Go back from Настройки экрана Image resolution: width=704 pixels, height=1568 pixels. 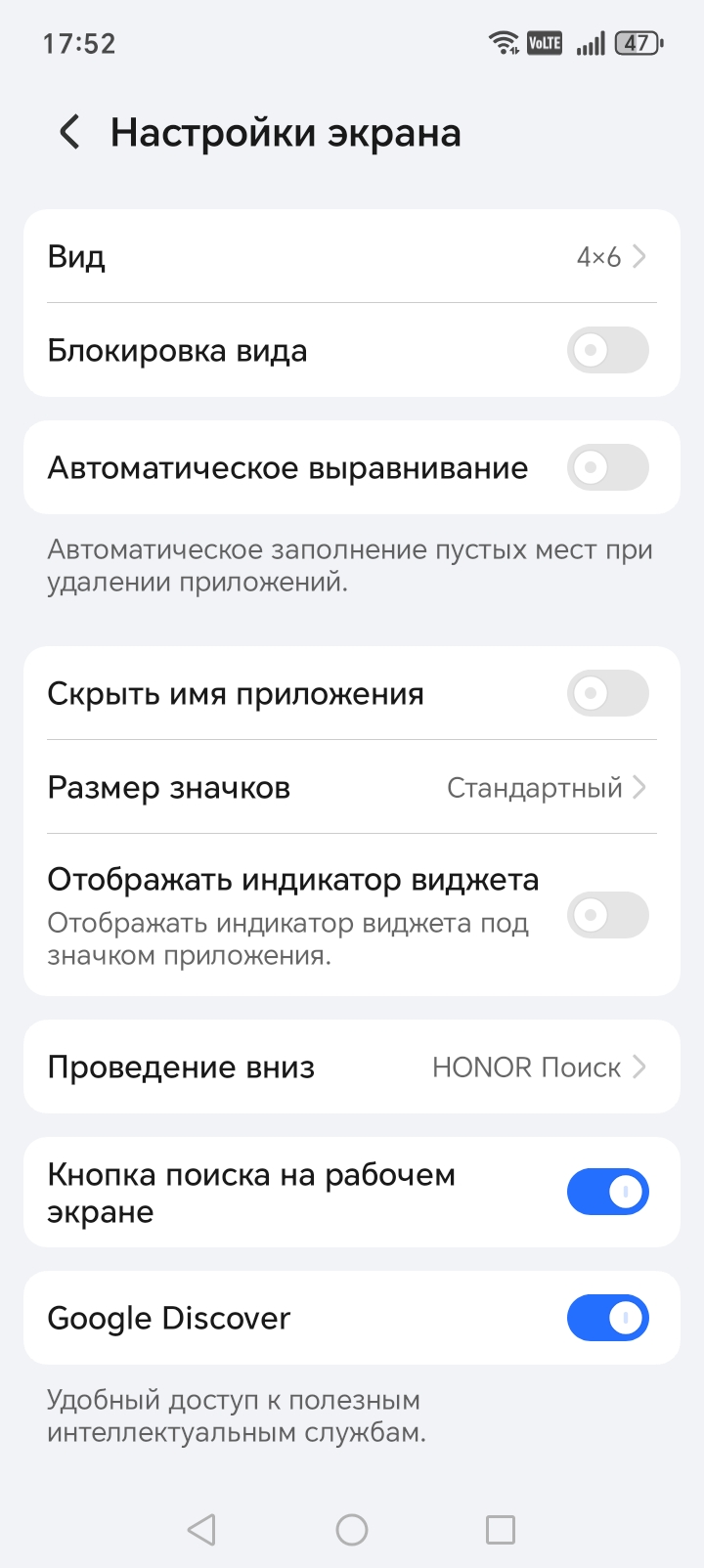(x=69, y=132)
